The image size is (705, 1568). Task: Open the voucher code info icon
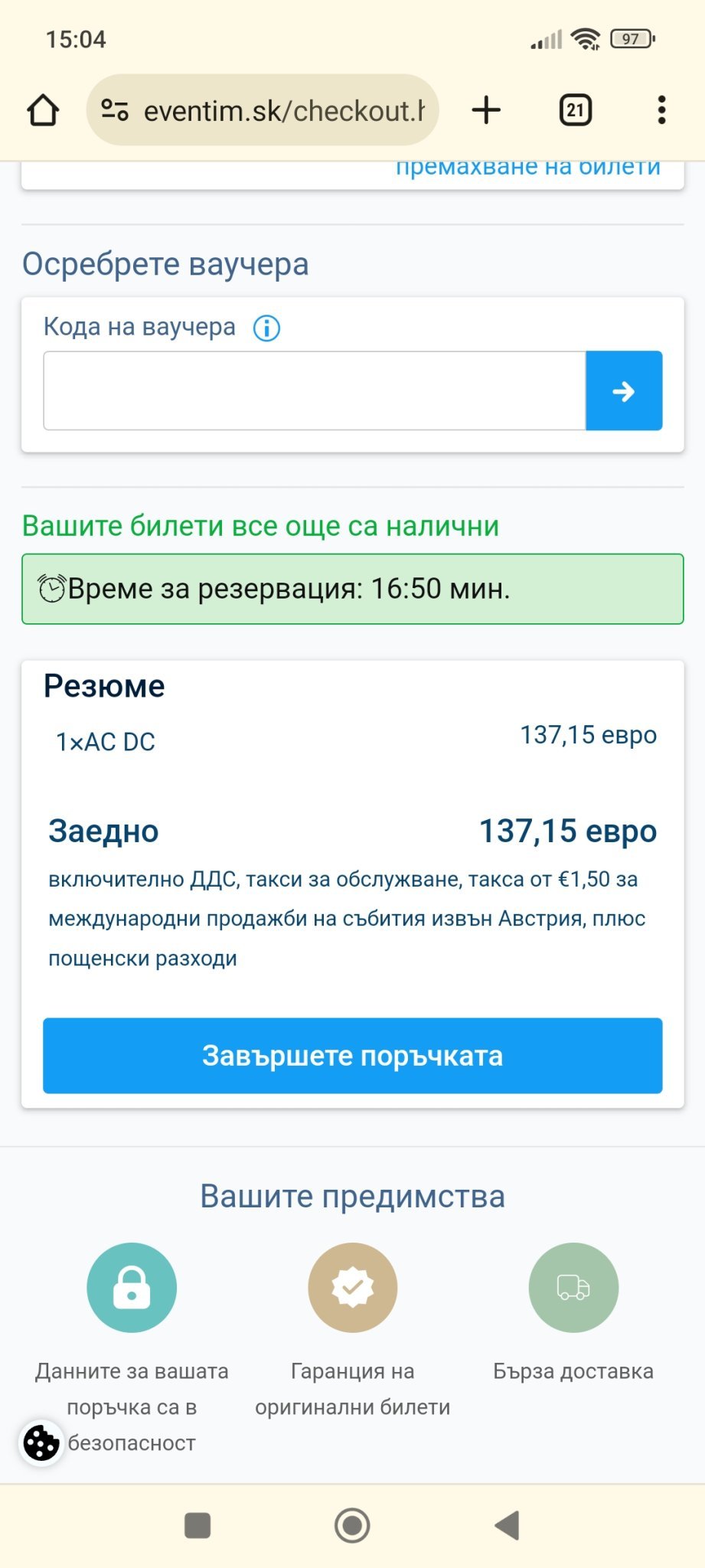tap(266, 328)
